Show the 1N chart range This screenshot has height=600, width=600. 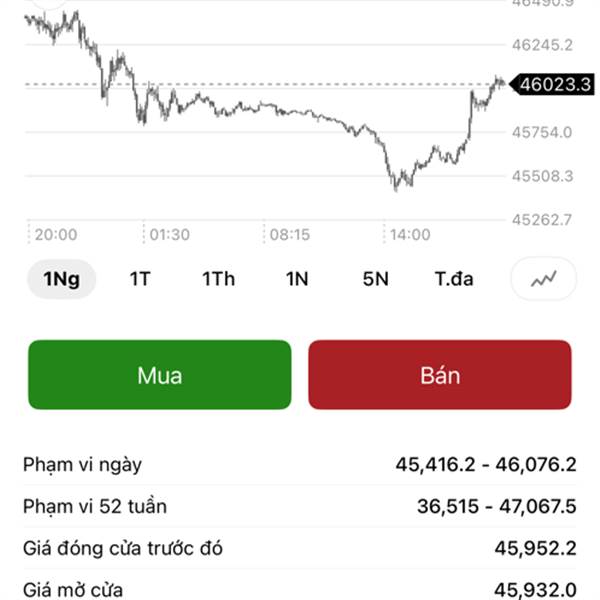pos(297,279)
